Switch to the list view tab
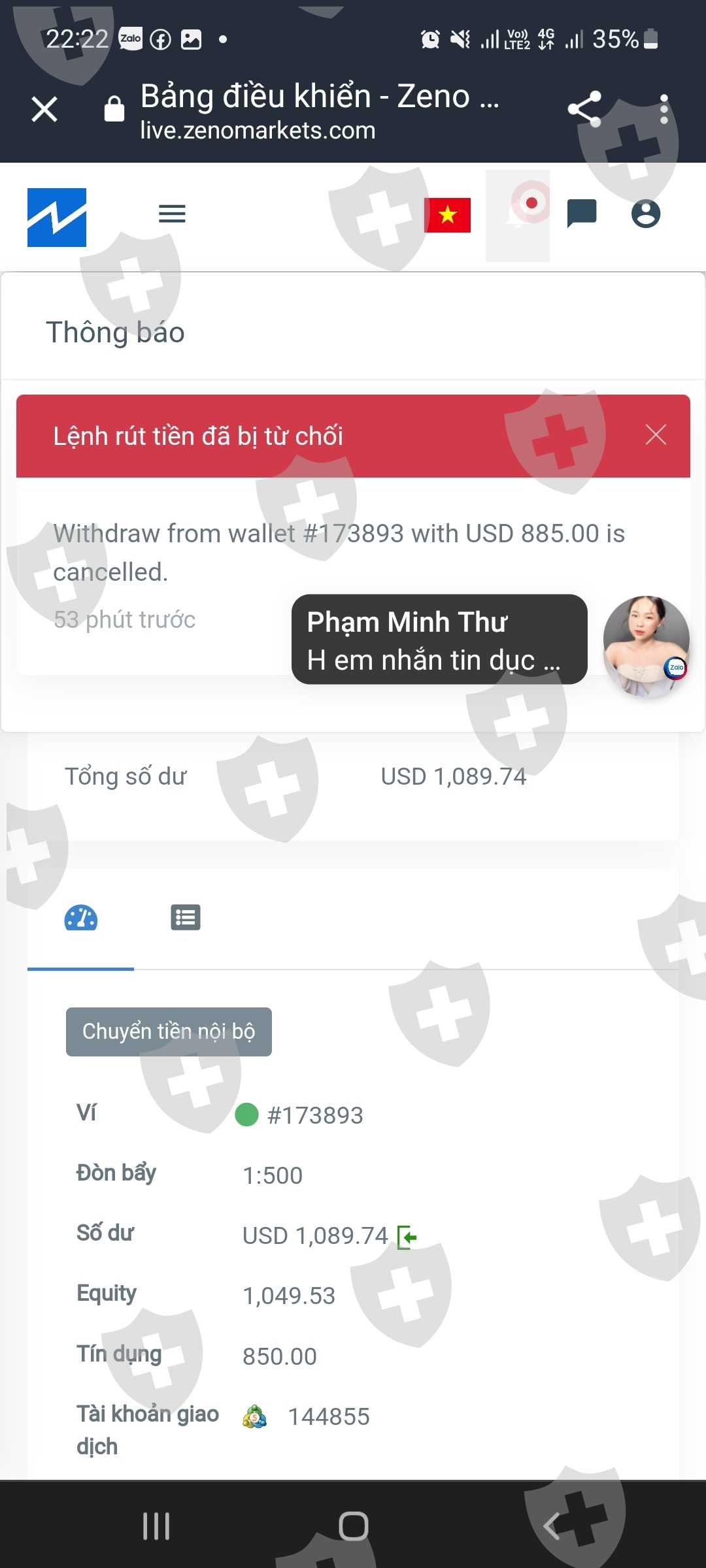706x1568 pixels. click(x=186, y=917)
